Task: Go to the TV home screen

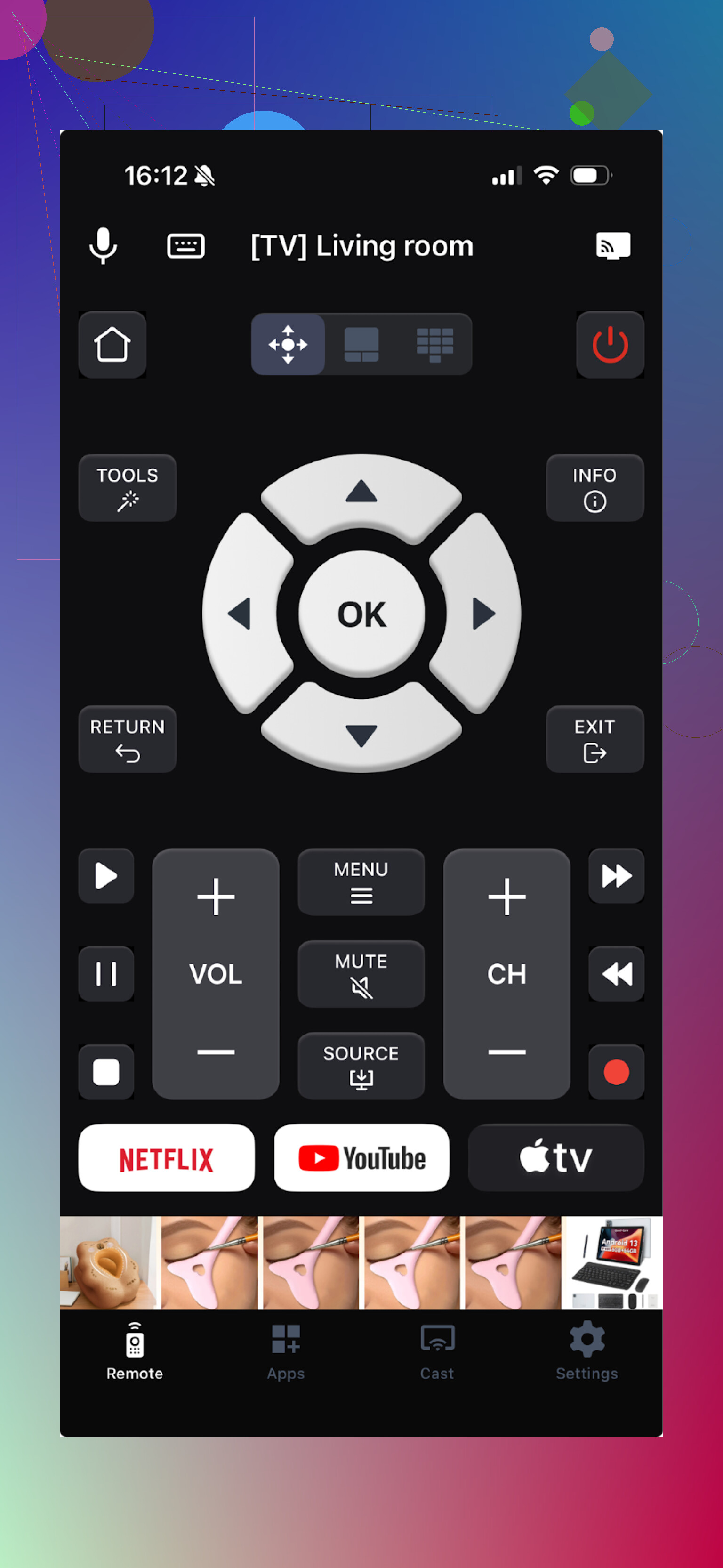Action: point(112,345)
